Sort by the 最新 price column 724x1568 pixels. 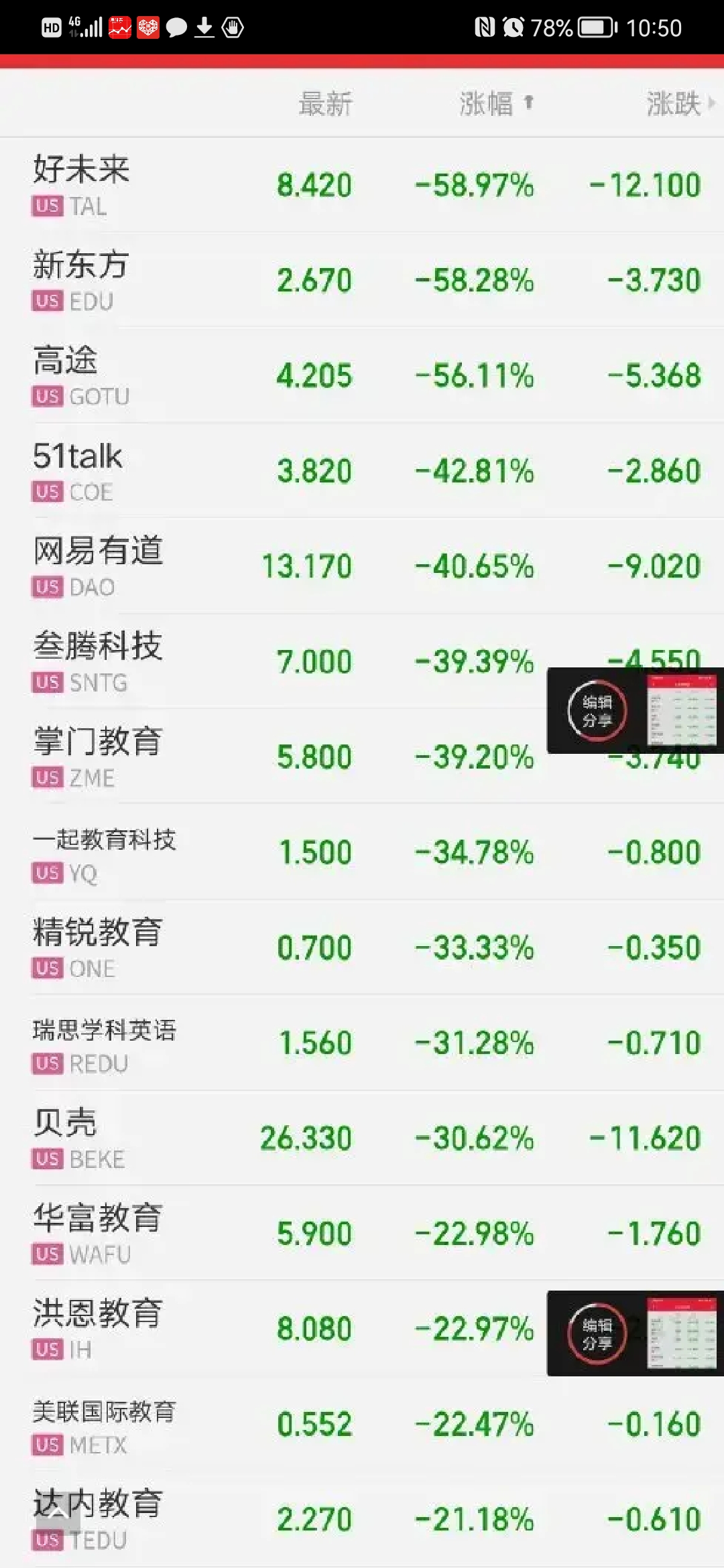[325, 104]
